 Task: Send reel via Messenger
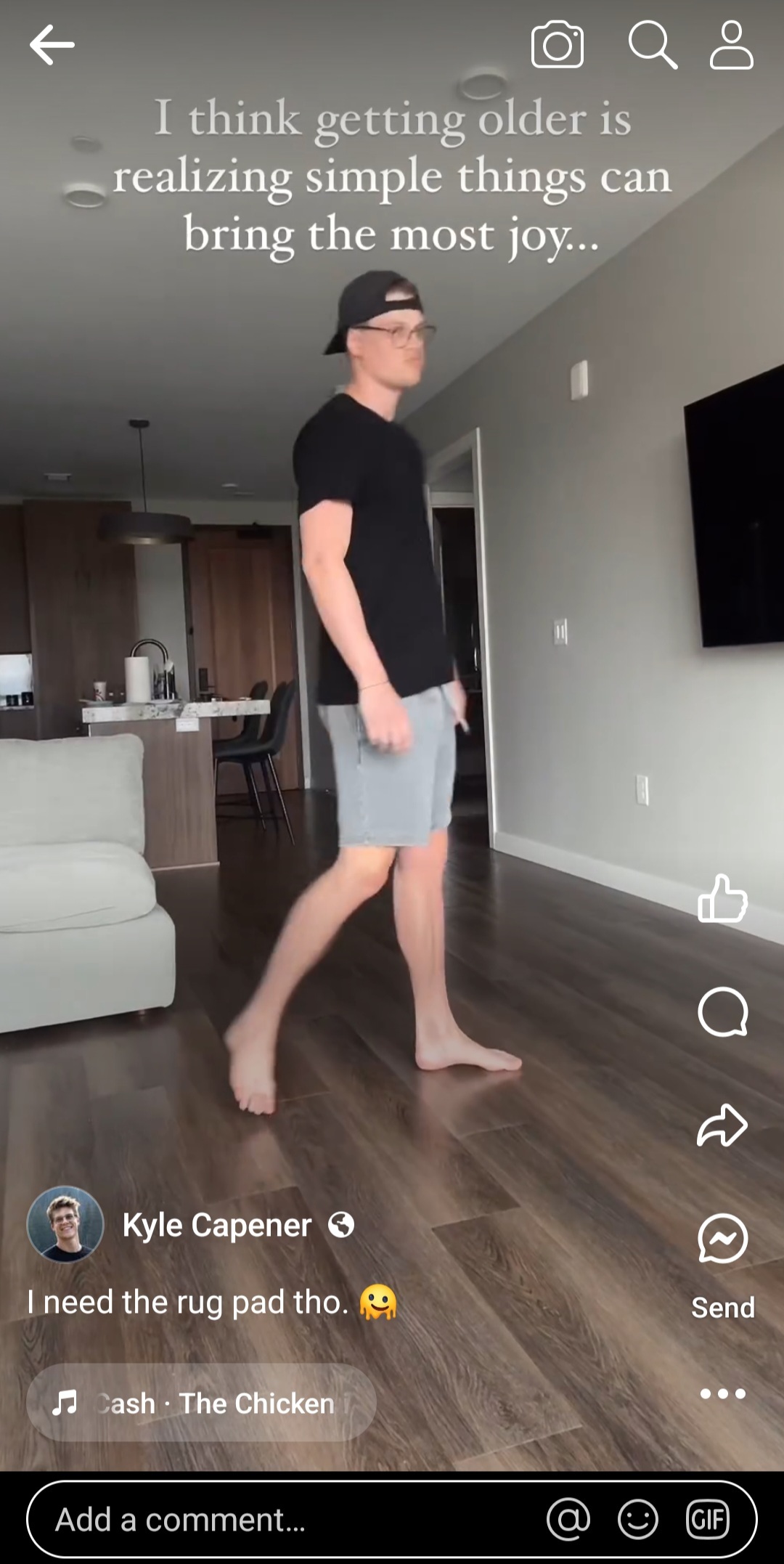click(722, 1239)
